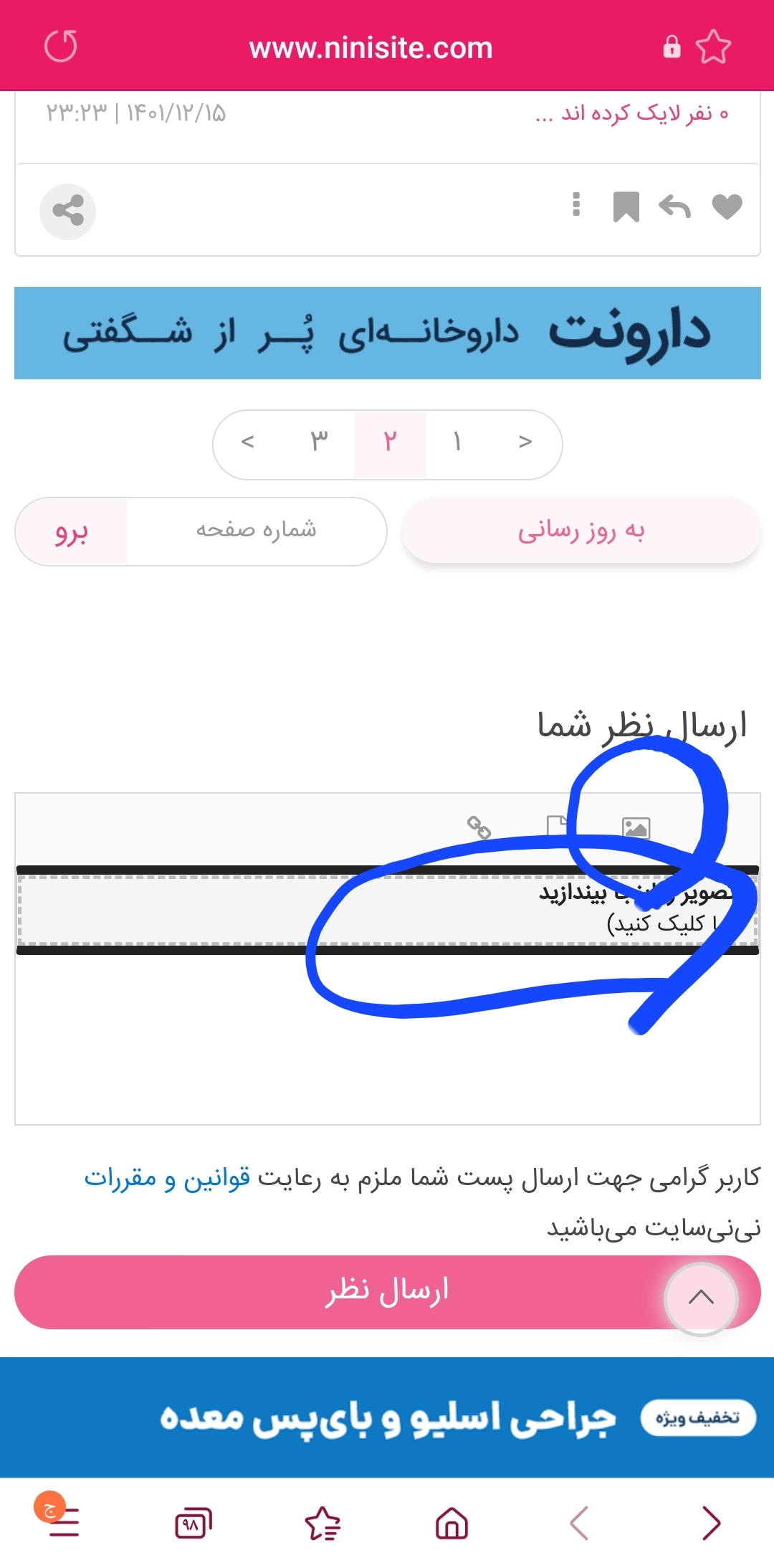Insert a link with the chain icon
The image size is (774, 1568).
pos(479,827)
